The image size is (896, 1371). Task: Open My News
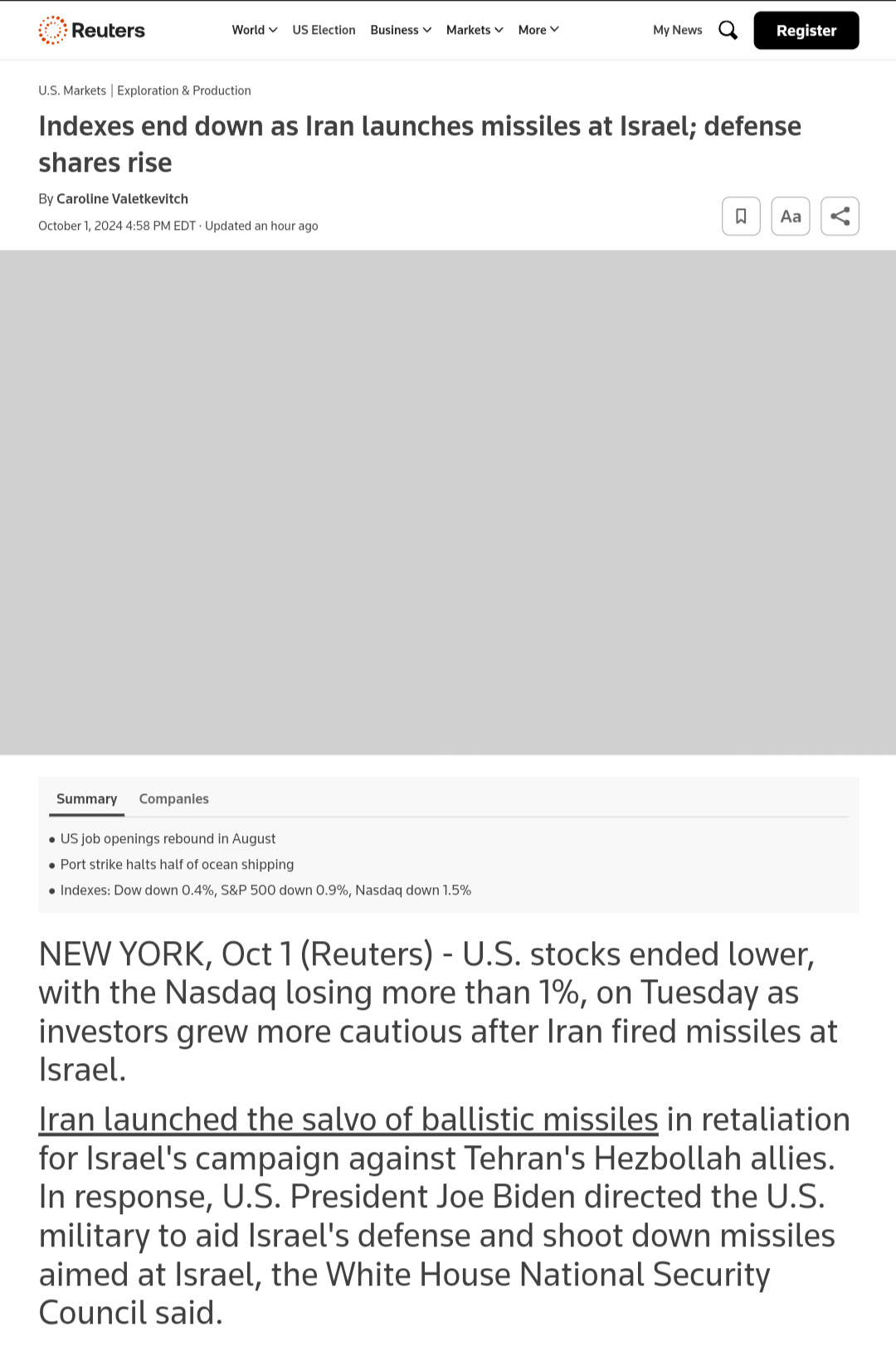click(677, 30)
